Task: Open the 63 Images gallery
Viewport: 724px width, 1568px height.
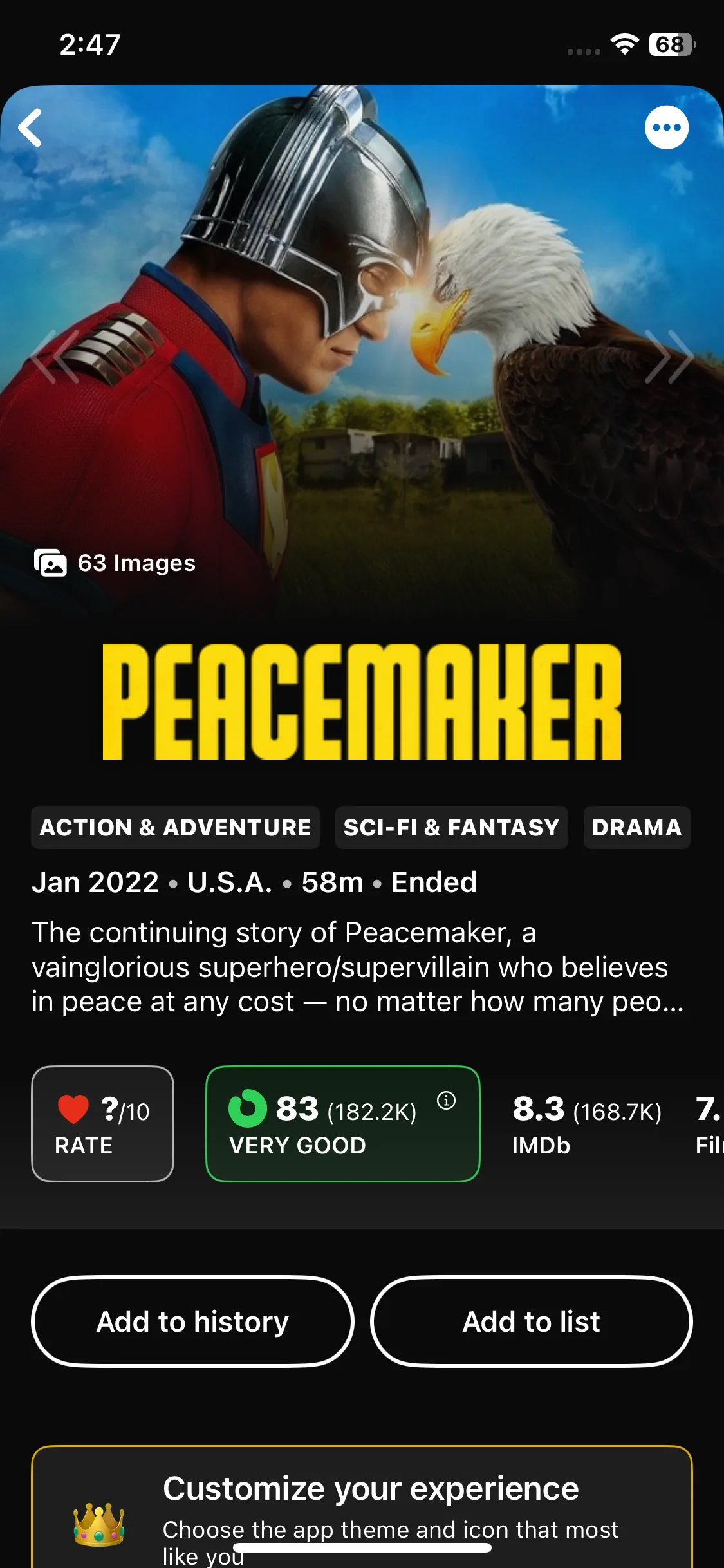Action: tap(115, 563)
